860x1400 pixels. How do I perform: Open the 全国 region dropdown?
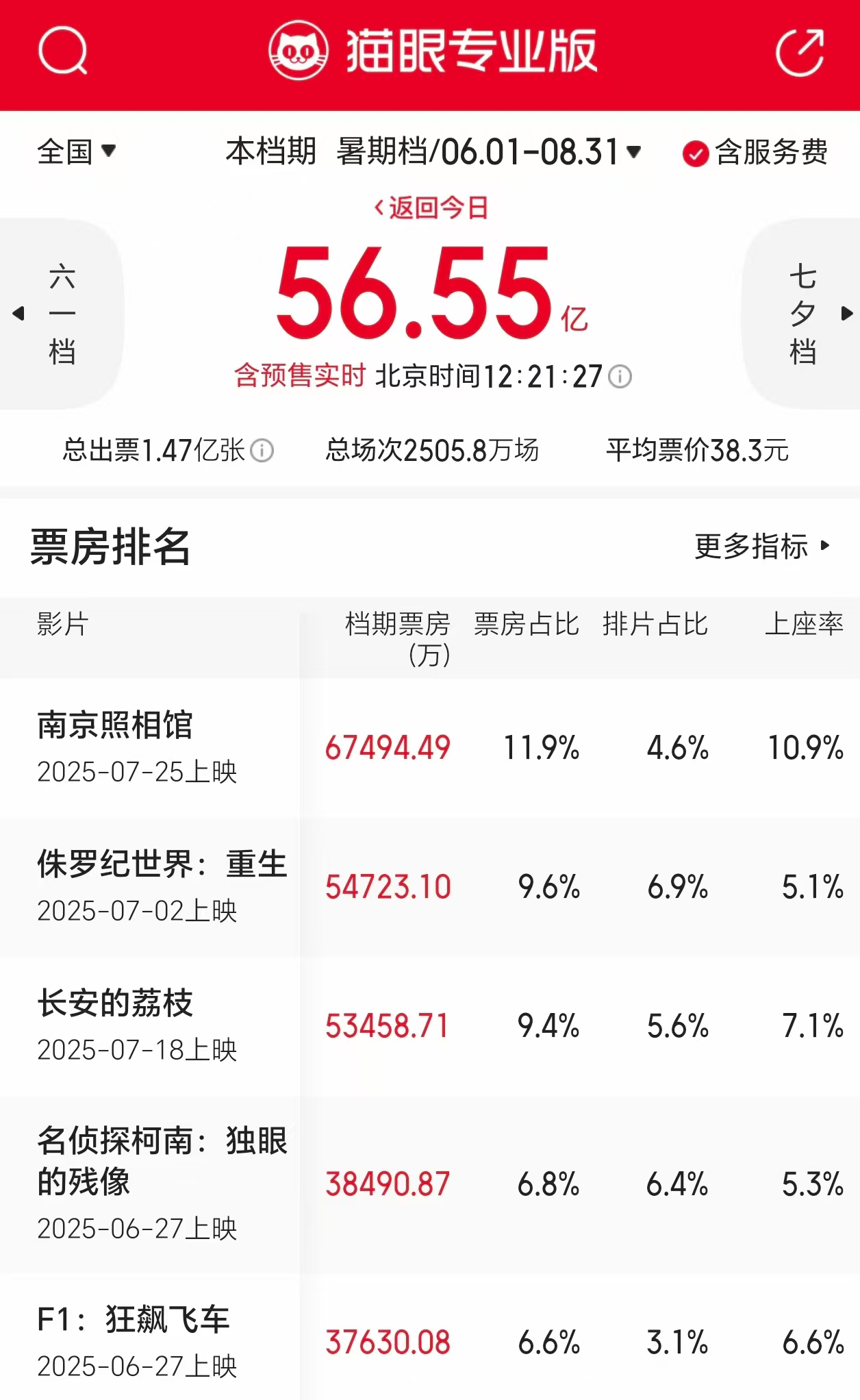[x=76, y=151]
